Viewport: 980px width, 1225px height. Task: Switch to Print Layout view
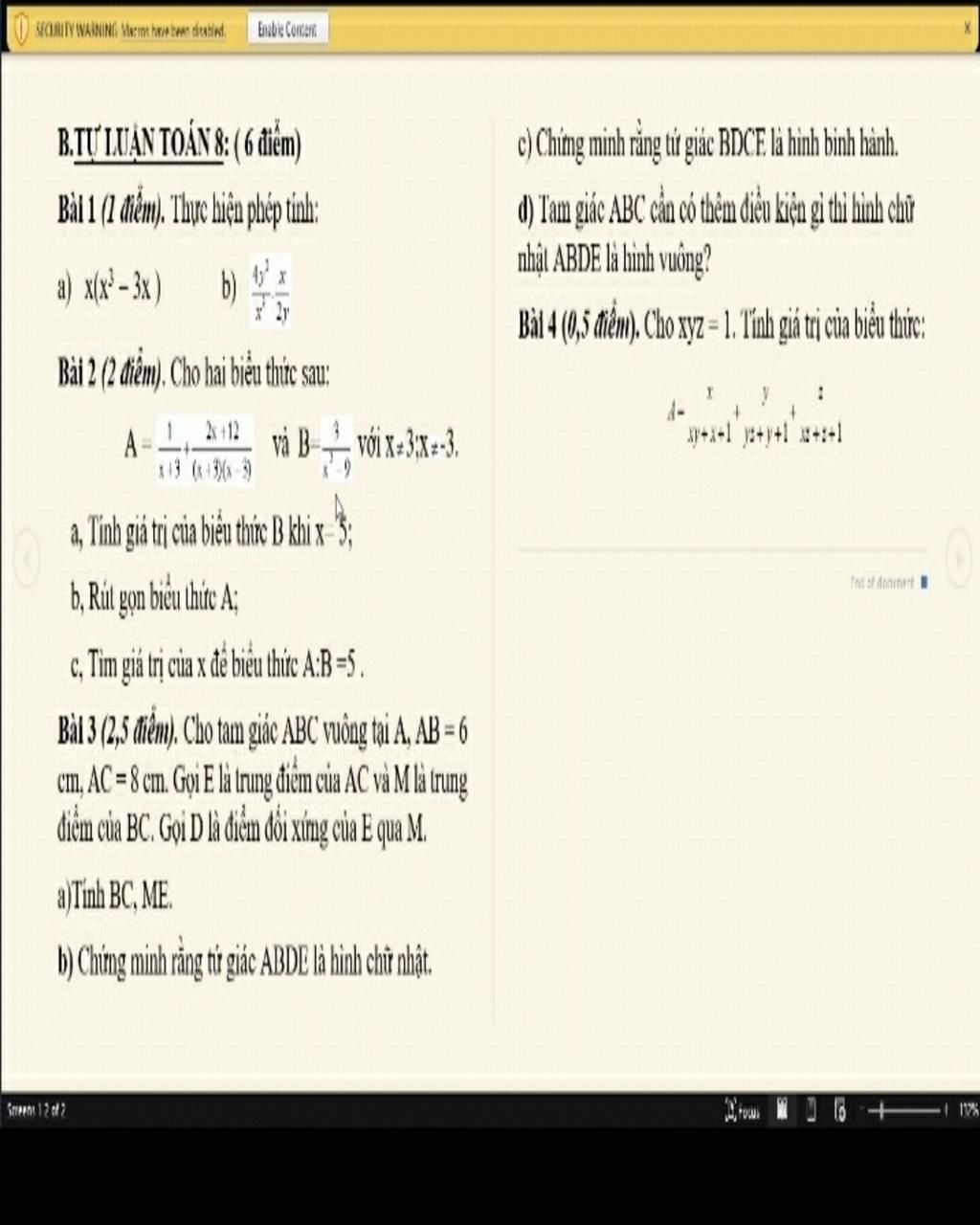click(x=811, y=1110)
